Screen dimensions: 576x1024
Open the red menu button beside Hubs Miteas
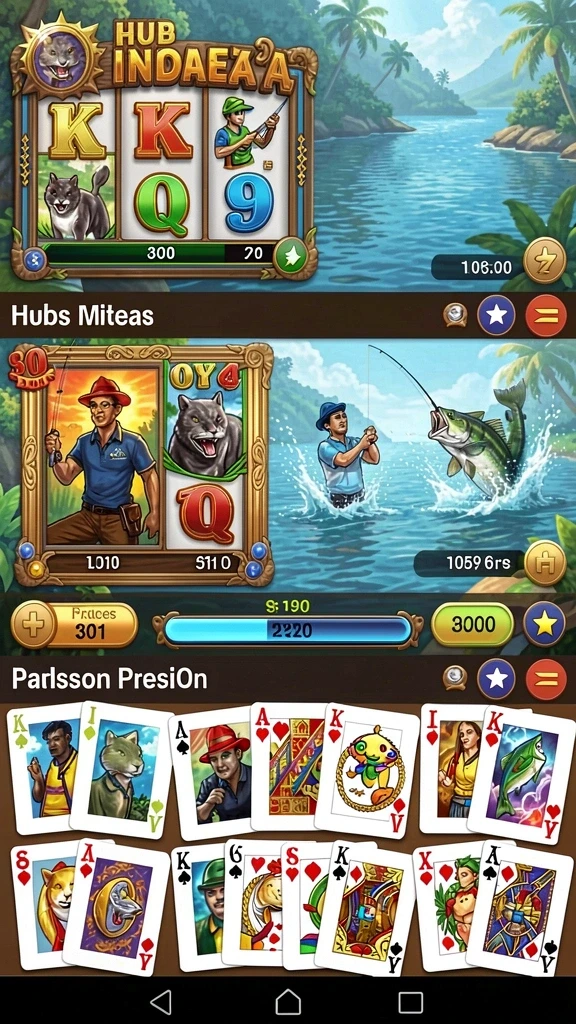coord(546,315)
